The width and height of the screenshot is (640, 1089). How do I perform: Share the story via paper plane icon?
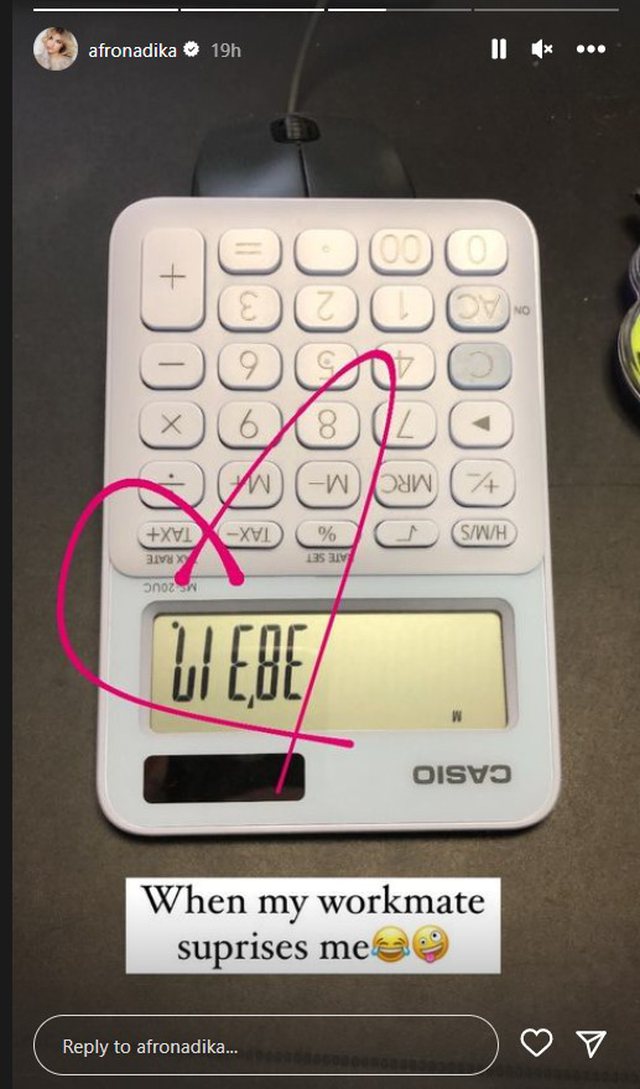591,1043
